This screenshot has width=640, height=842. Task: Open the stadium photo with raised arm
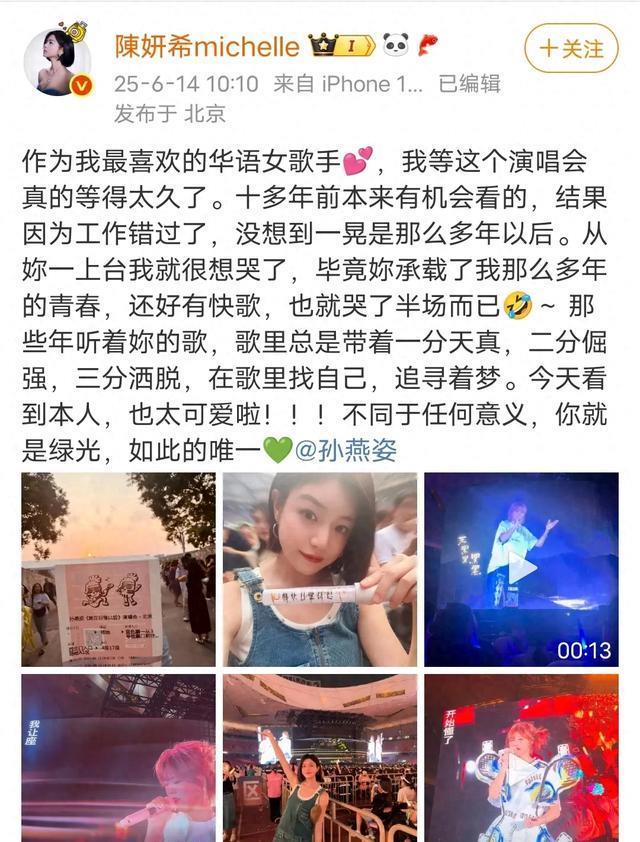pos(320,758)
